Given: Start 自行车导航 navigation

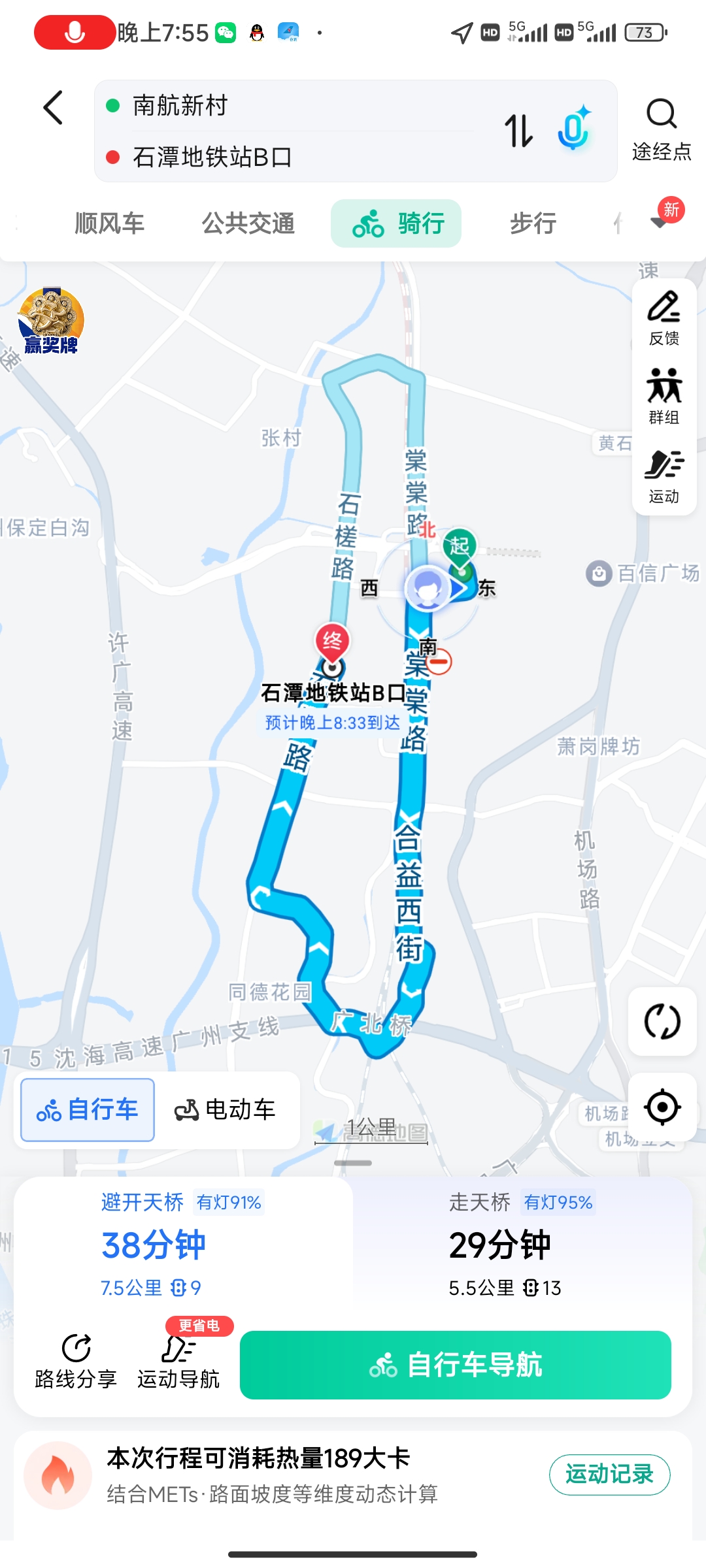Looking at the screenshot, I should pyautogui.click(x=456, y=1365).
